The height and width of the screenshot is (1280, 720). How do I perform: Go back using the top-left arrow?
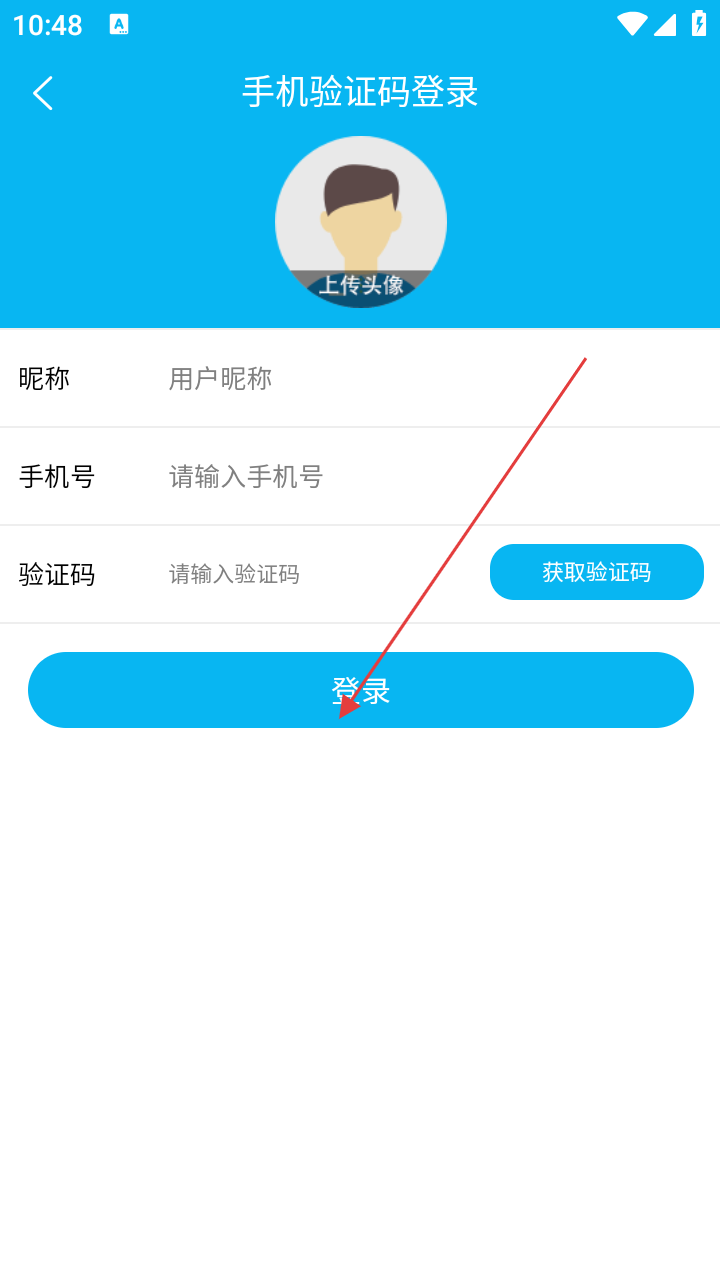[x=43, y=94]
